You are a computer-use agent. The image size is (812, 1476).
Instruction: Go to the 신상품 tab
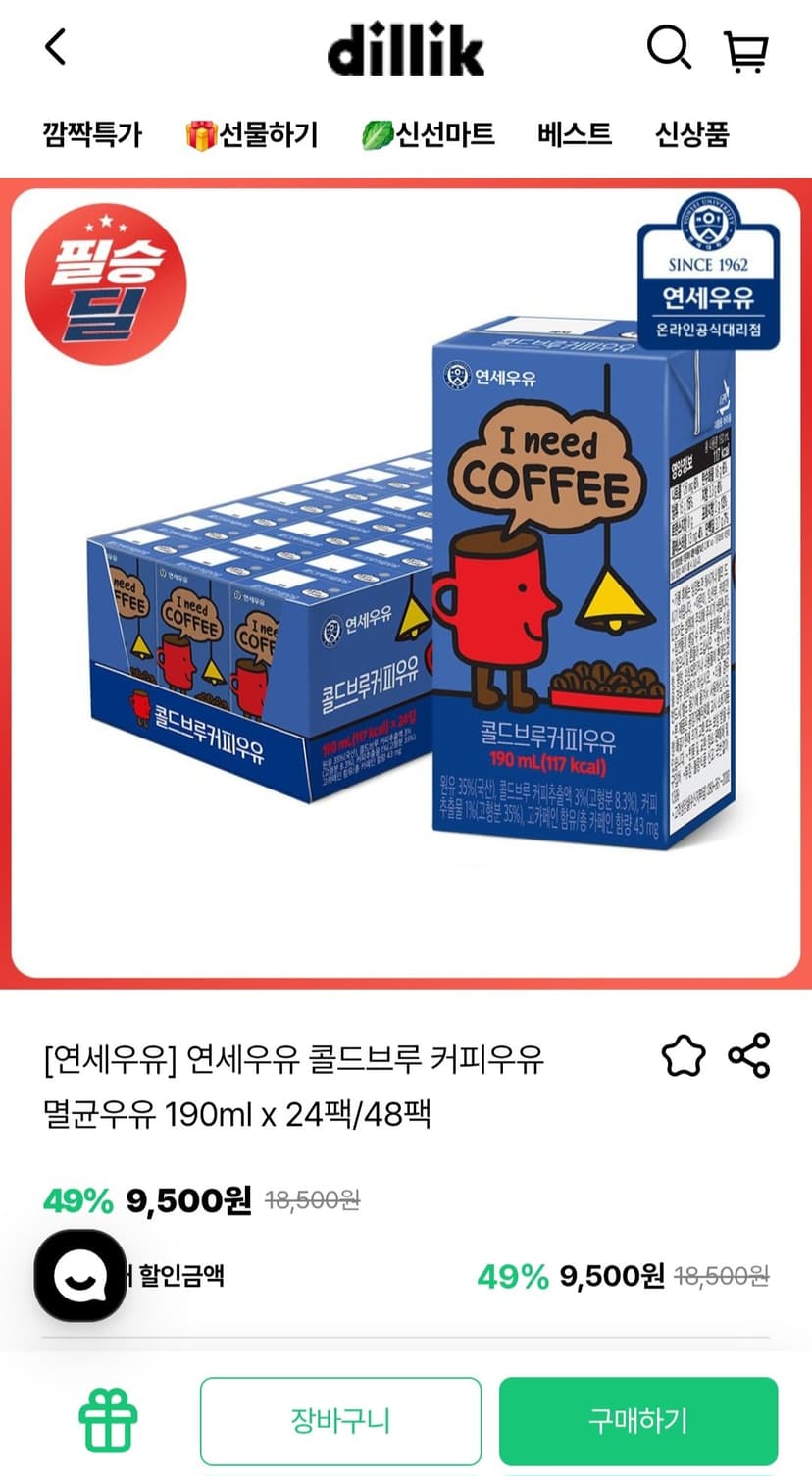[x=692, y=133]
